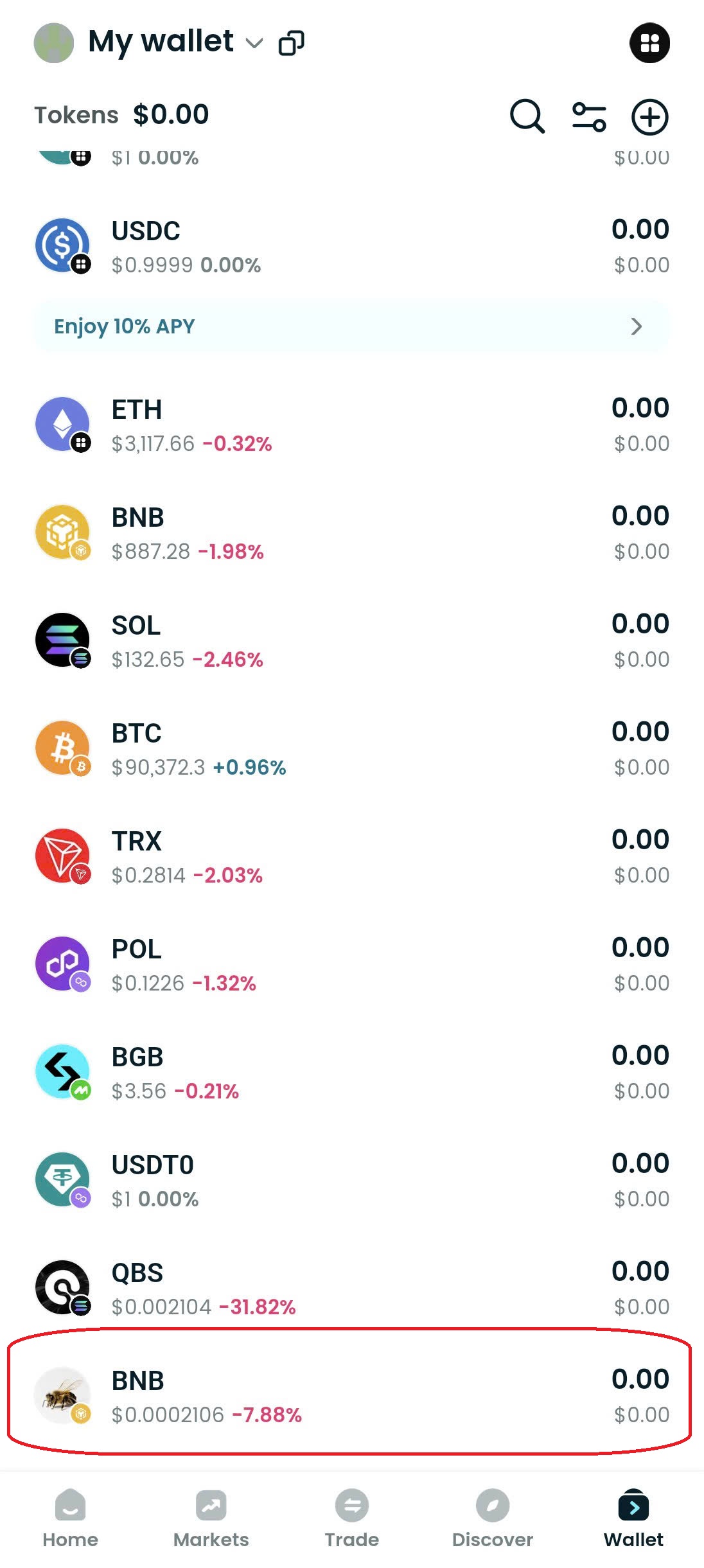Image resolution: width=704 pixels, height=1568 pixels.
Task: Open the apps grid icon top right
Action: coord(650,42)
